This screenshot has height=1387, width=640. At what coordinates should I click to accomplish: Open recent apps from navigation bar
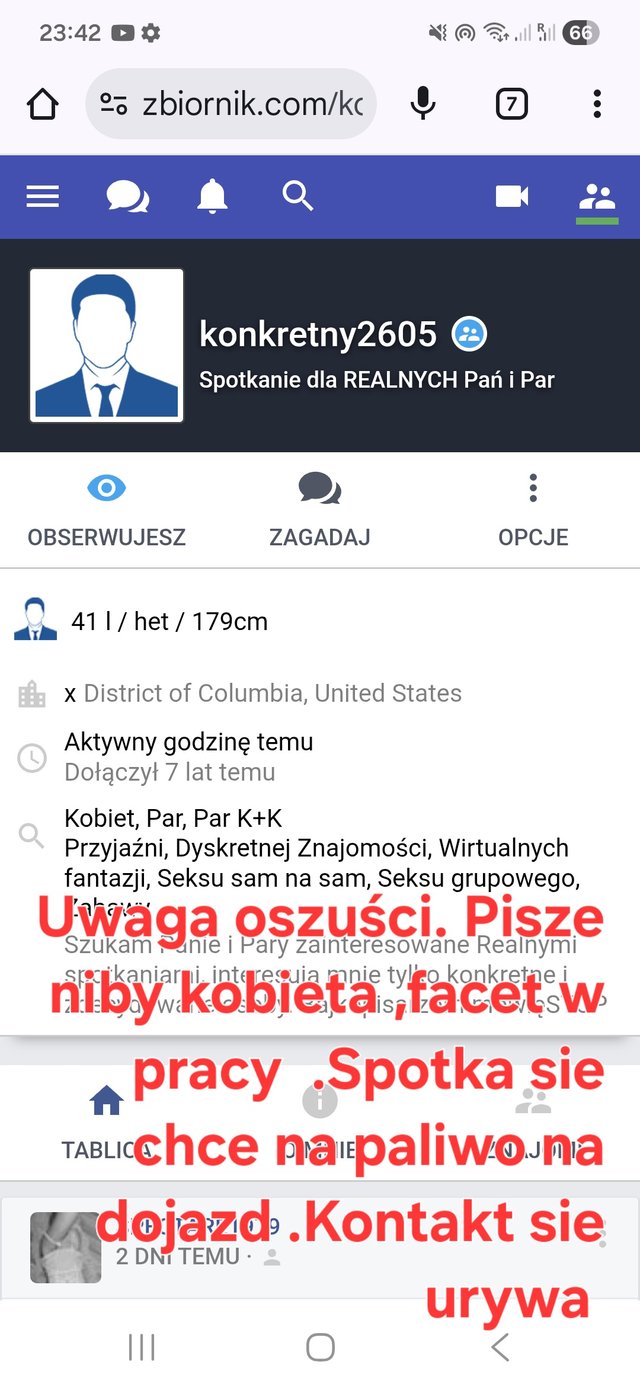coord(141,1347)
